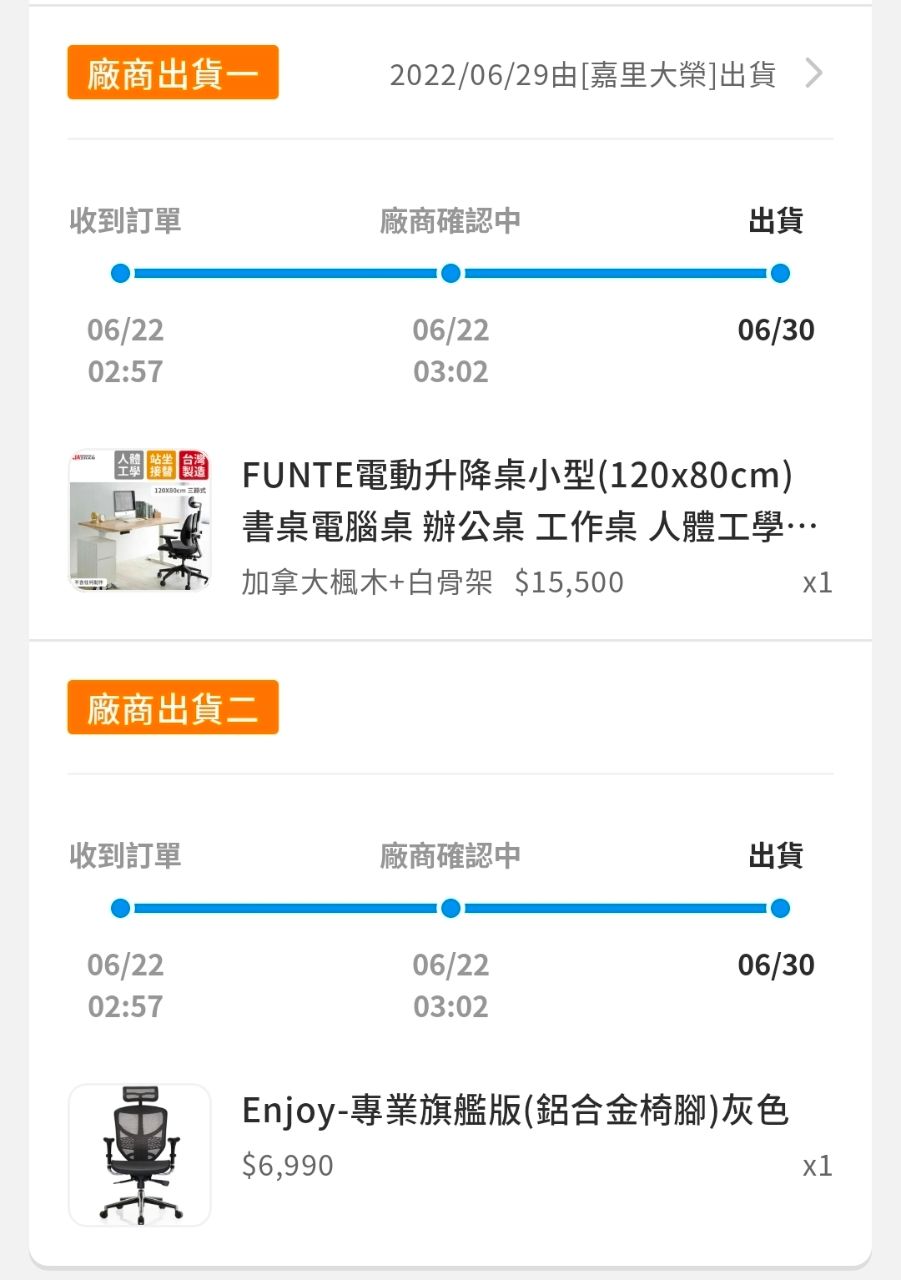The height and width of the screenshot is (1280, 901).
Task: Open the Enjoy-專業旗艦版 chair product item
Action: click(515, 1111)
